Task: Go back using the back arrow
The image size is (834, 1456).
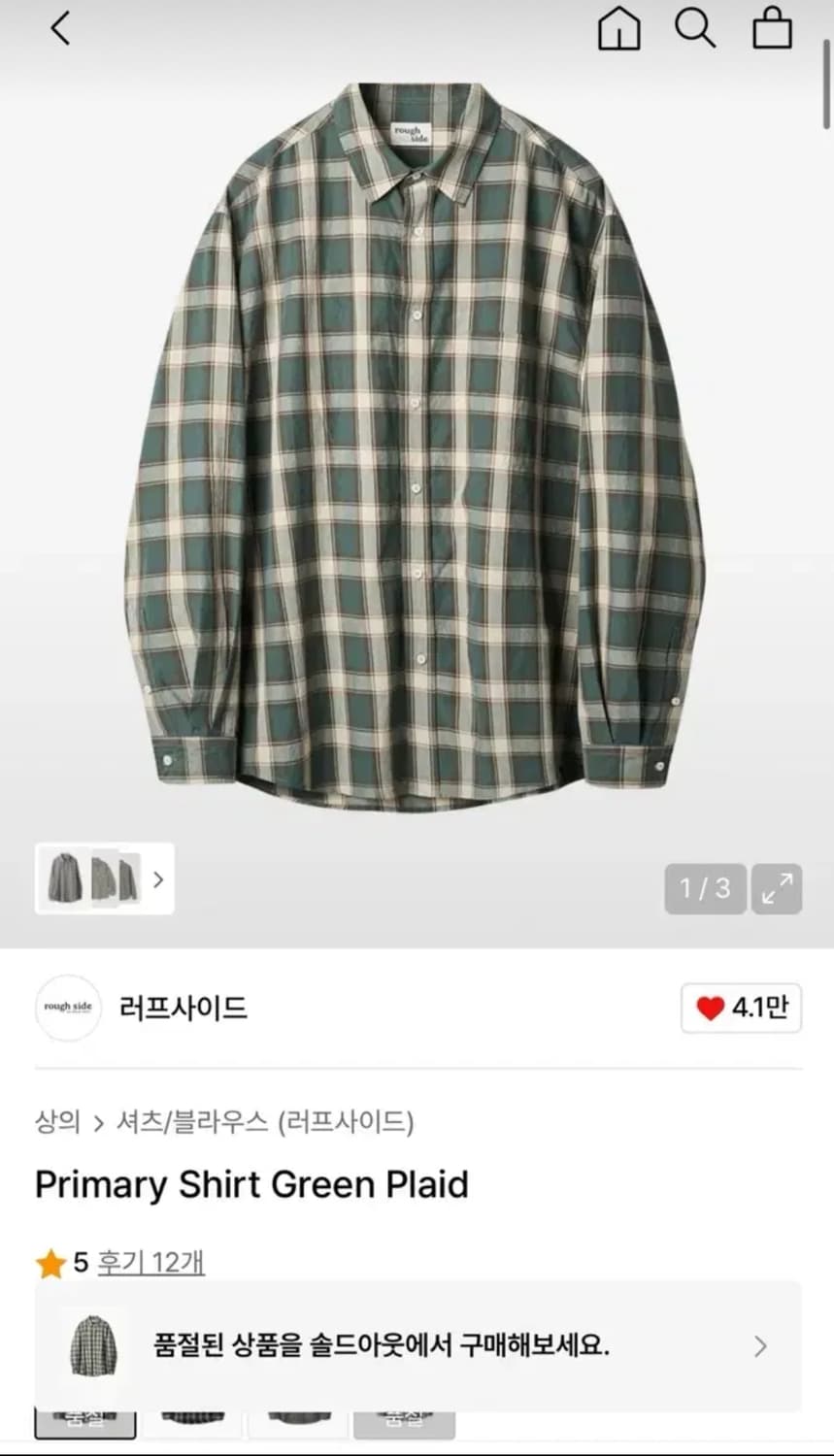Action: pyautogui.click(x=60, y=29)
